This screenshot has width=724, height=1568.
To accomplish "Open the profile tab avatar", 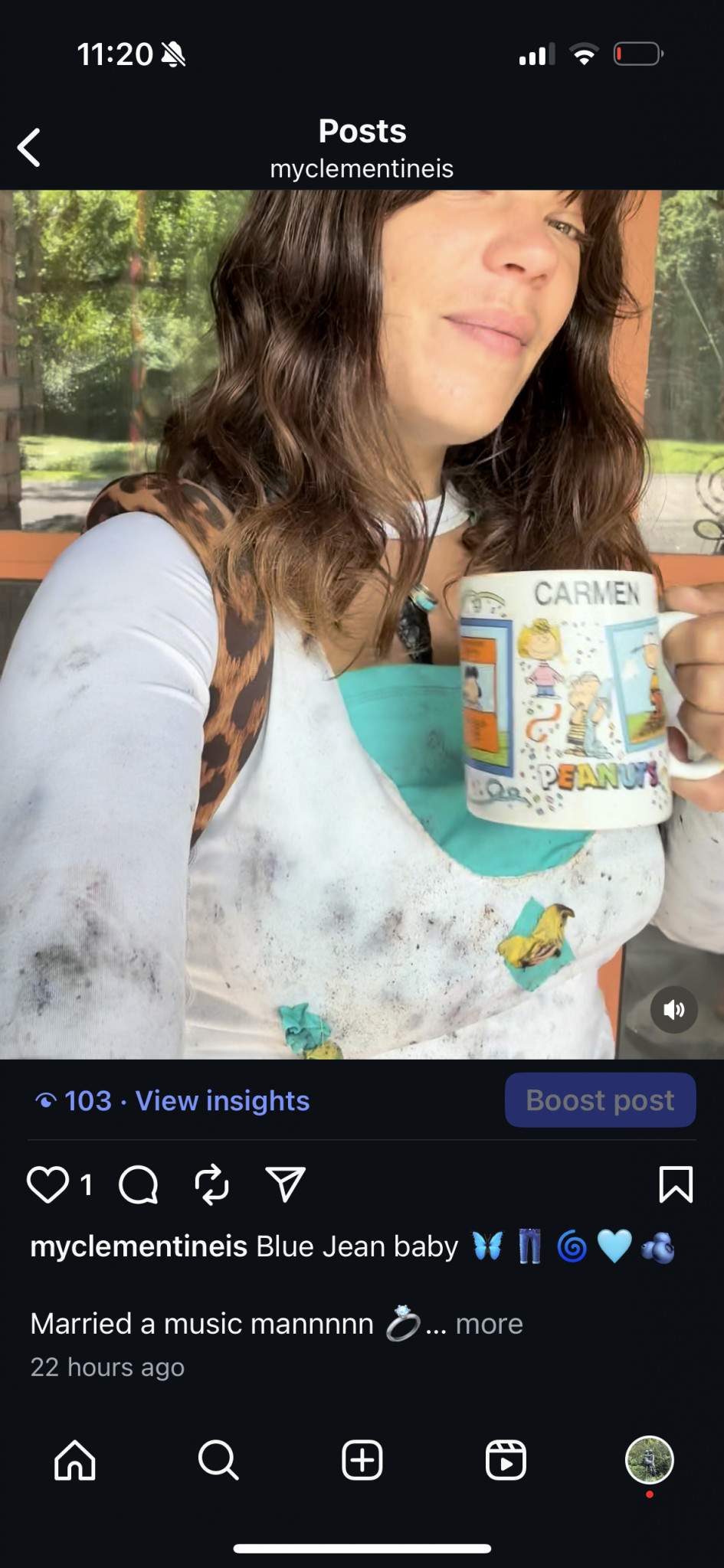I will click(x=649, y=1459).
